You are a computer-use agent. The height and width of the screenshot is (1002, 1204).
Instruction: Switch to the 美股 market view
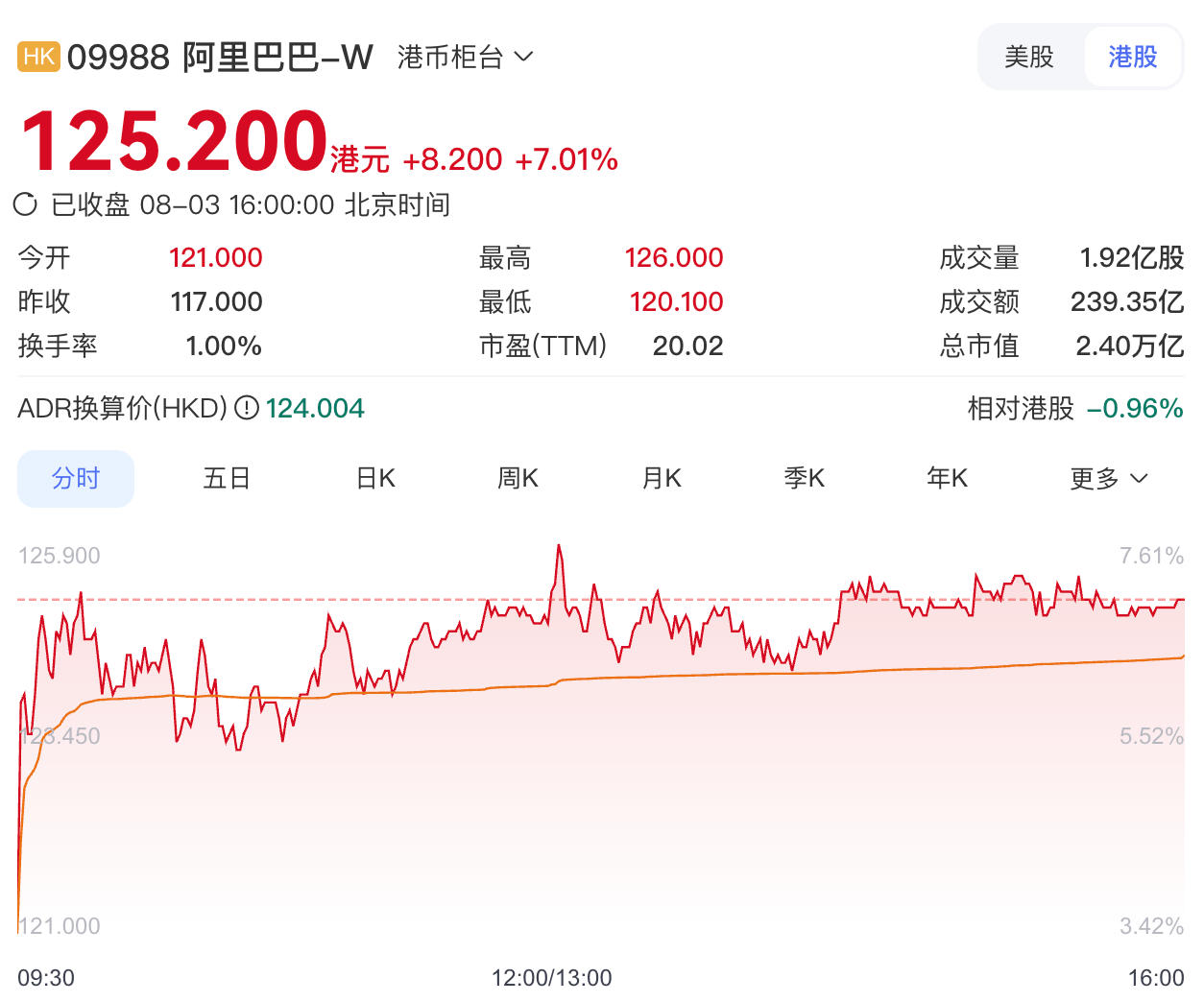click(x=1028, y=58)
